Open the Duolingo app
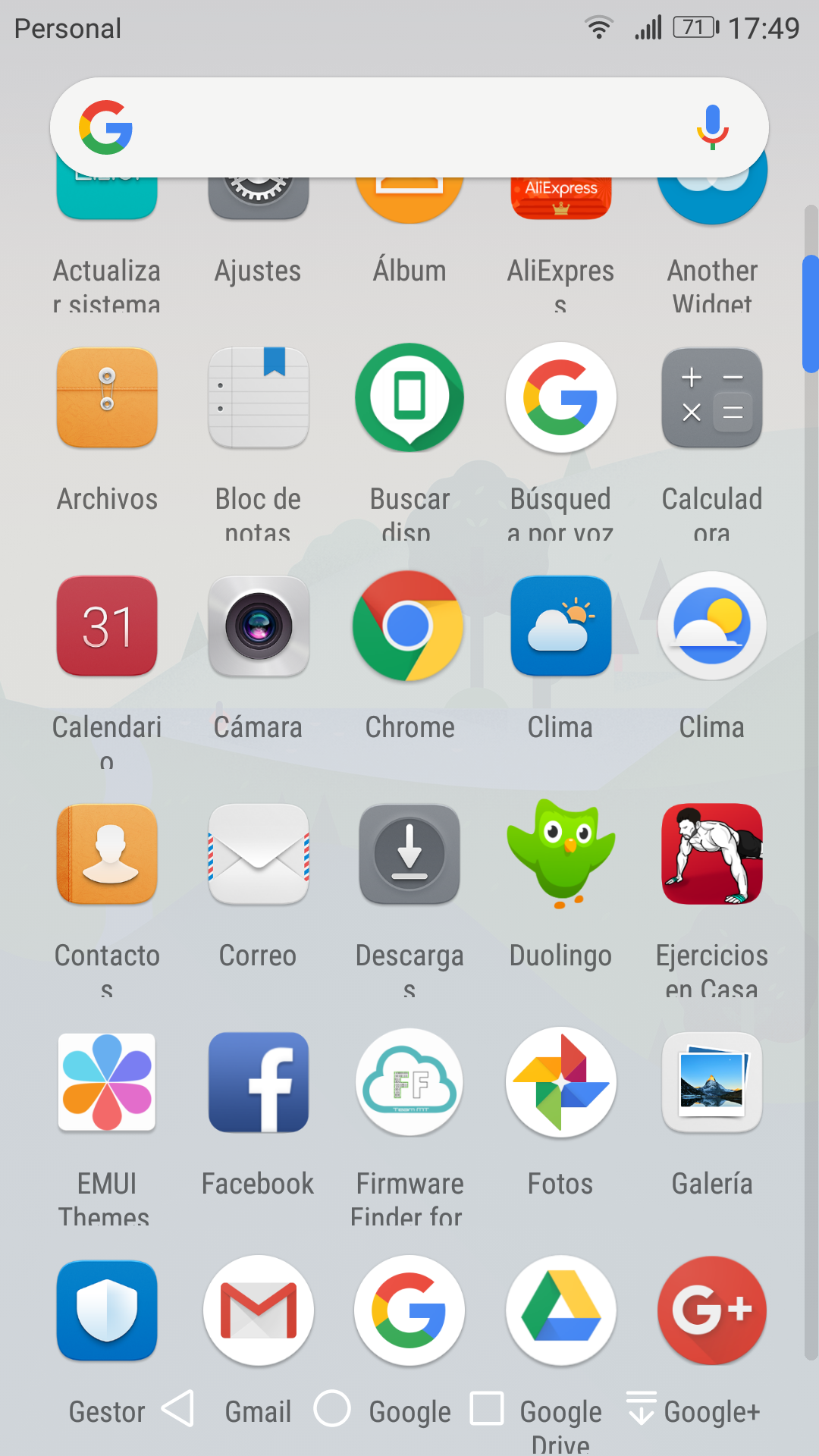Screen dimensions: 819x1456 560,854
